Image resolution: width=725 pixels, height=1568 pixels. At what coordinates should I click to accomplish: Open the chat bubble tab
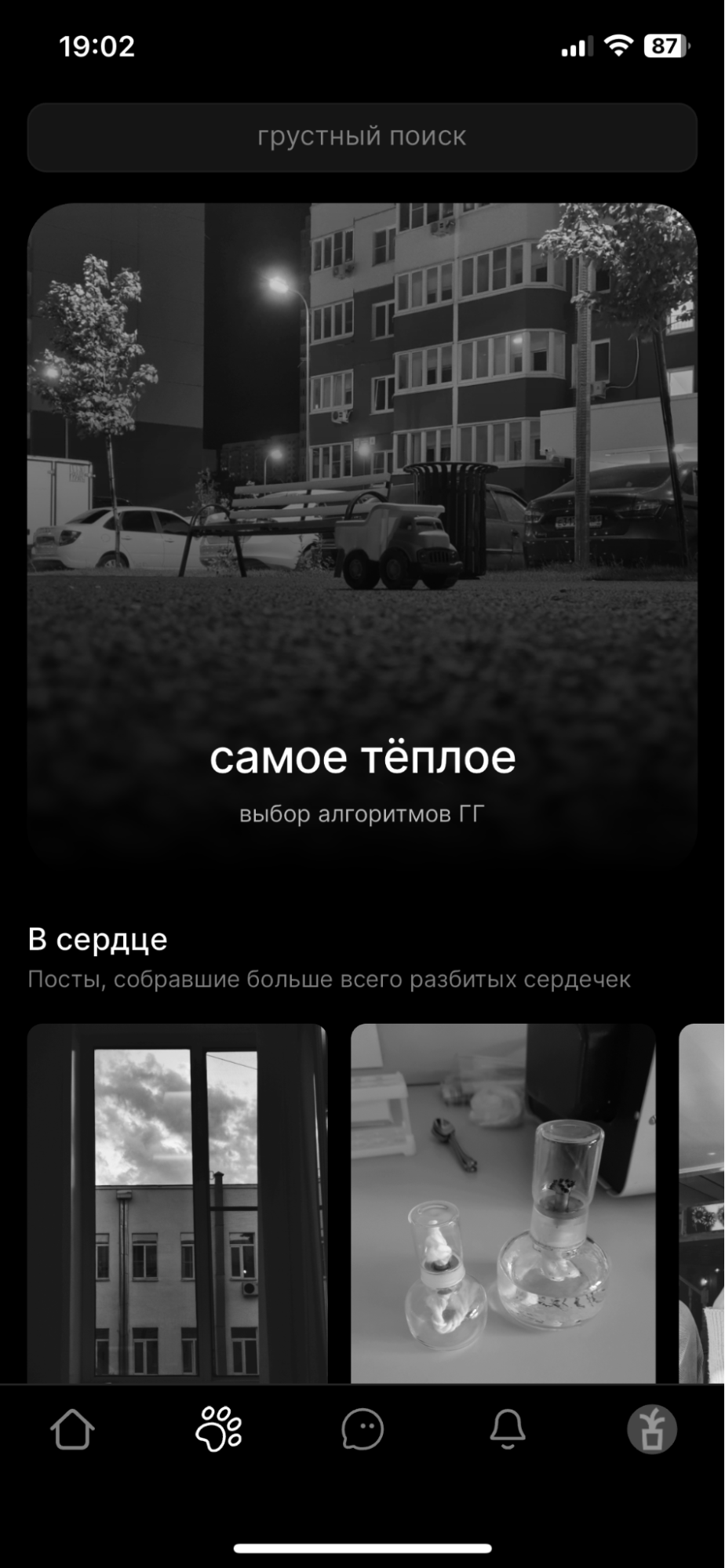click(362, 1429)
